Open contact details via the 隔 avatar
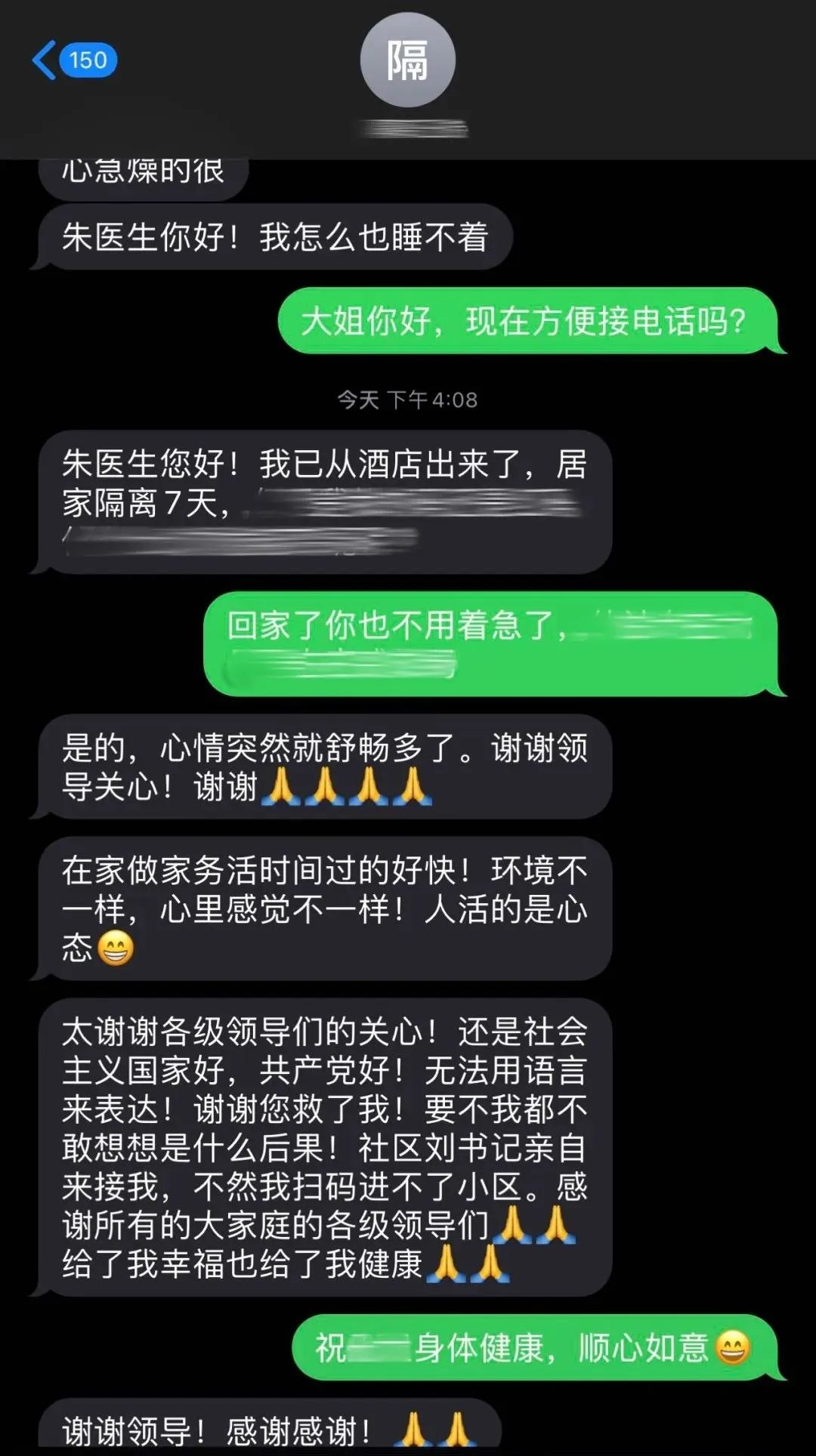This screenshot has height=1456, width=816. 407,61
